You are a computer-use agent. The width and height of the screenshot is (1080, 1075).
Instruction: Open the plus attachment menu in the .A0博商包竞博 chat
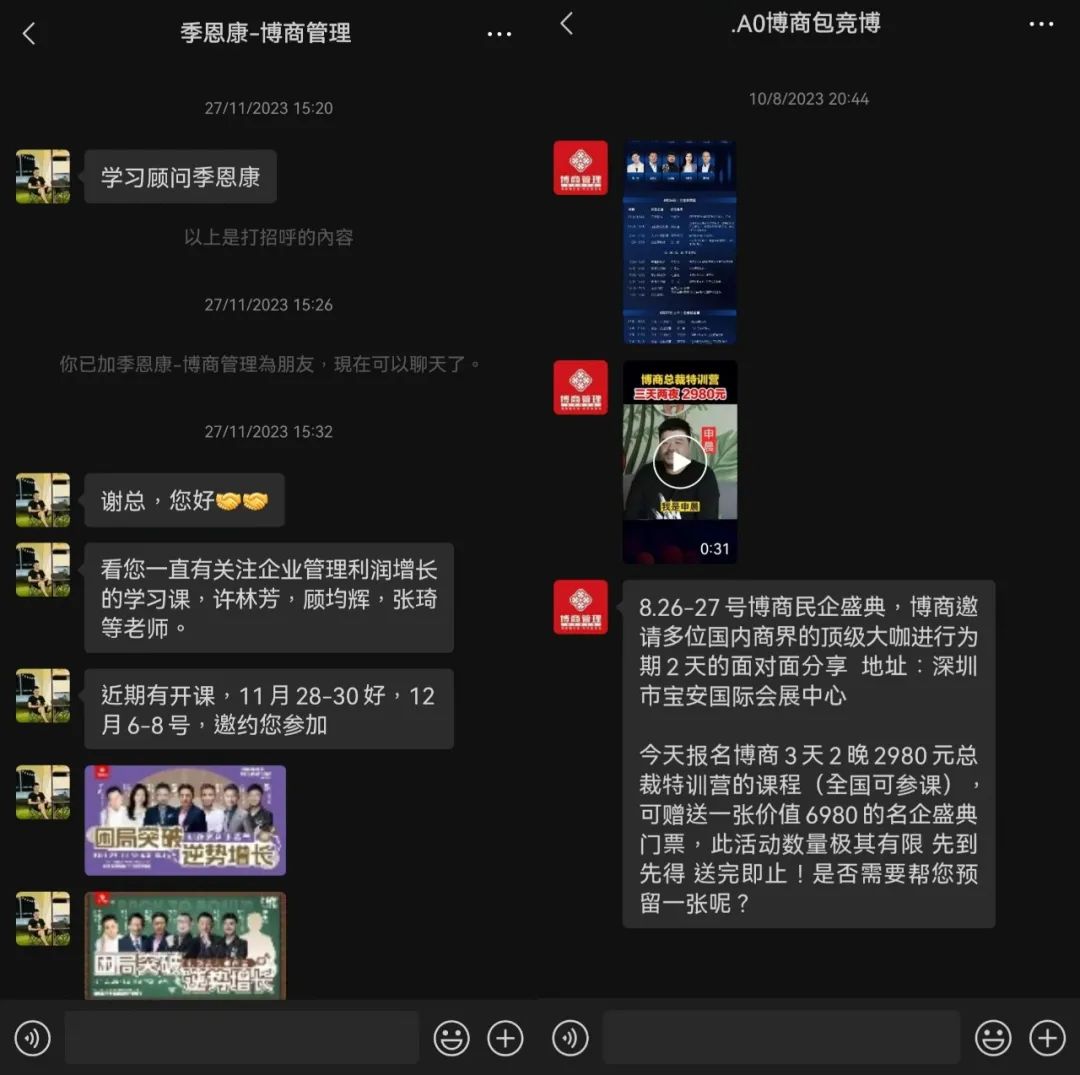coord(1047,1039)
